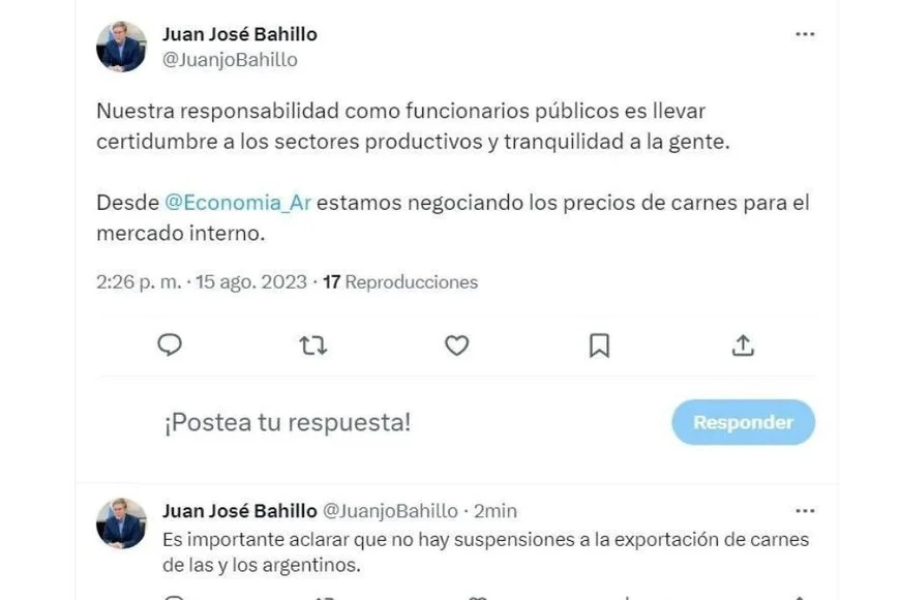This screenshot has width=900, height=600.
Task: Open the reply about meat export suspensions
Action: (x=485, y=552)
